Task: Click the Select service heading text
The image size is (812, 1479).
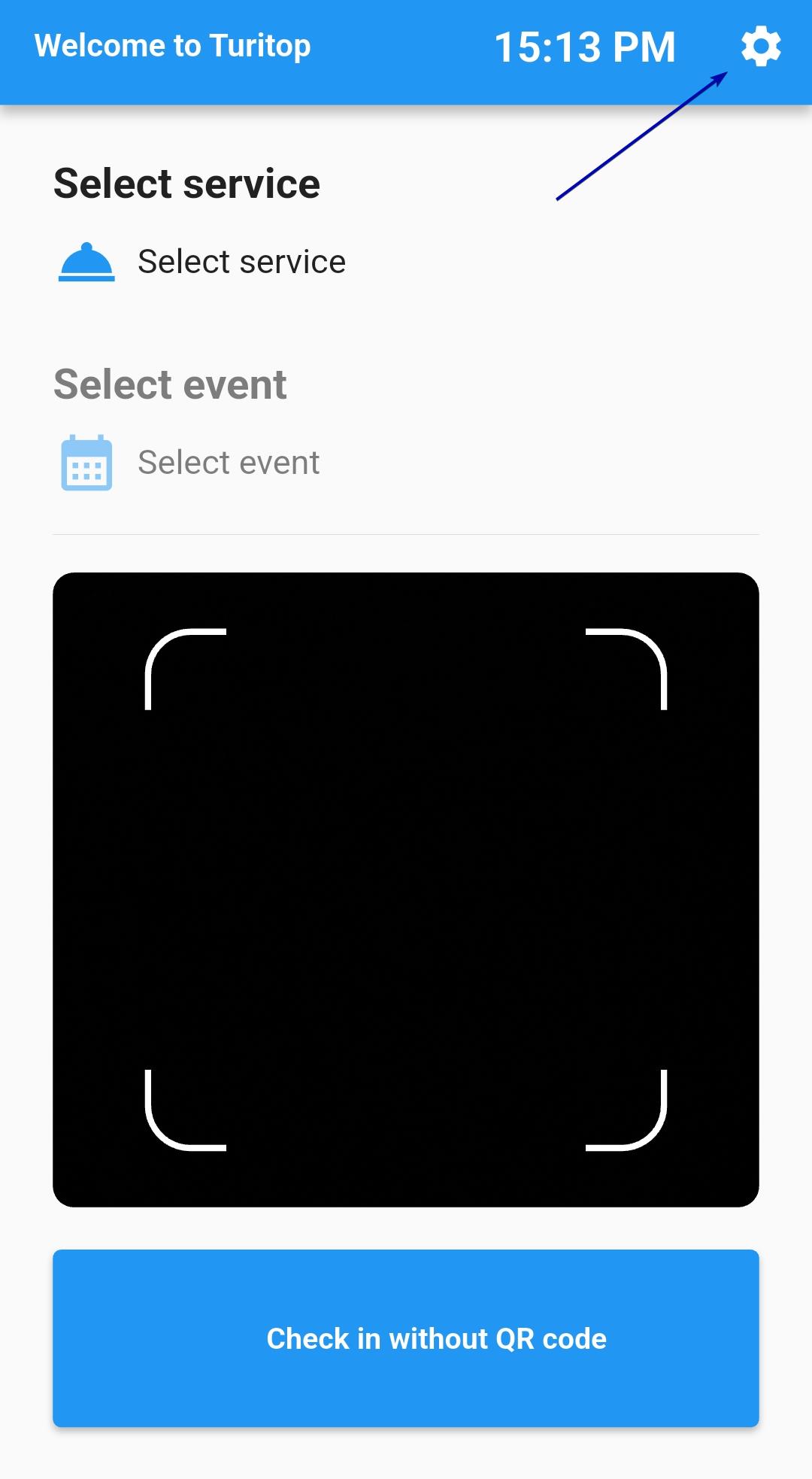Action: click(x=186, y=183)
